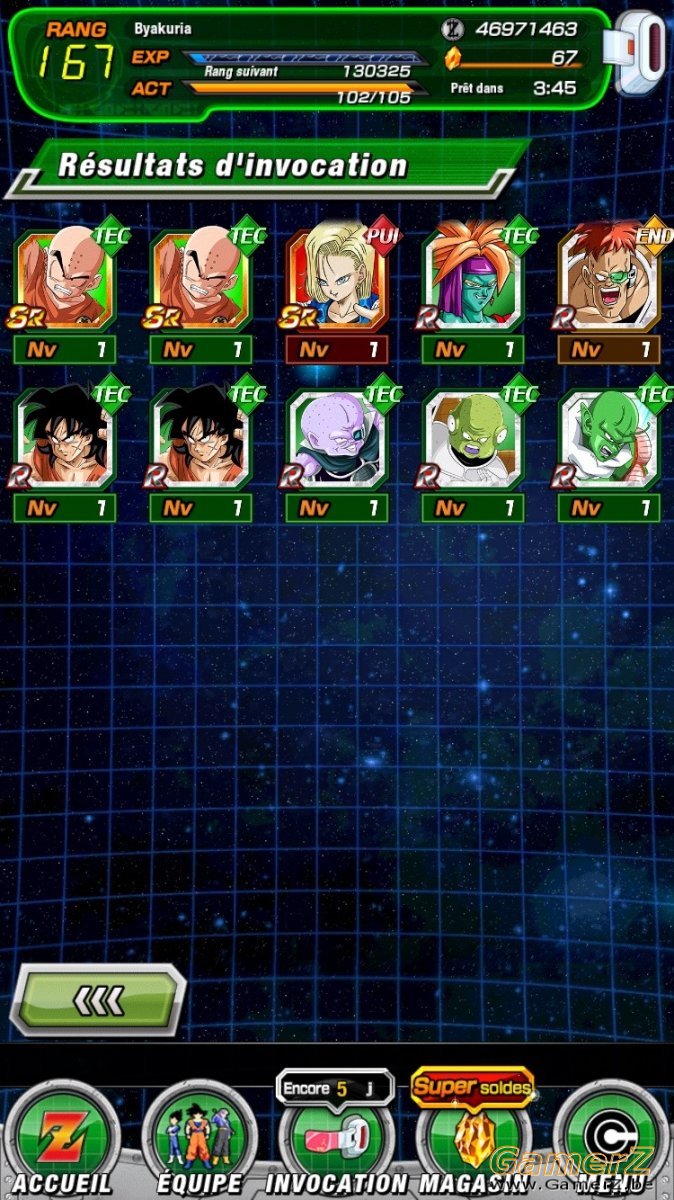Open the Accueil tab
This screenshot has height=1200, width=674.
coord(60,1140)
